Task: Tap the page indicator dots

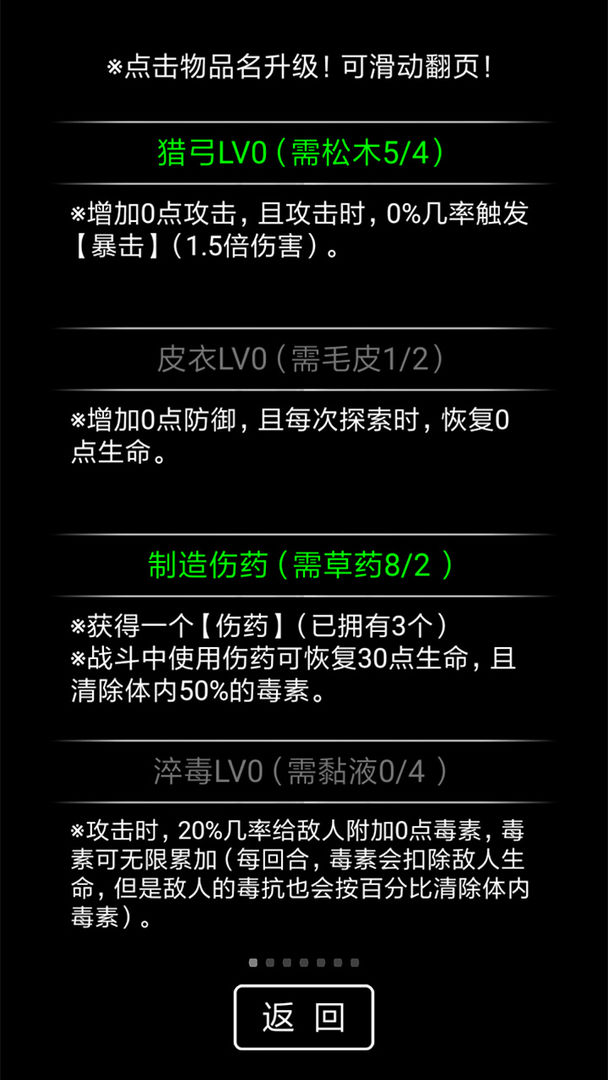Action: 304,962
